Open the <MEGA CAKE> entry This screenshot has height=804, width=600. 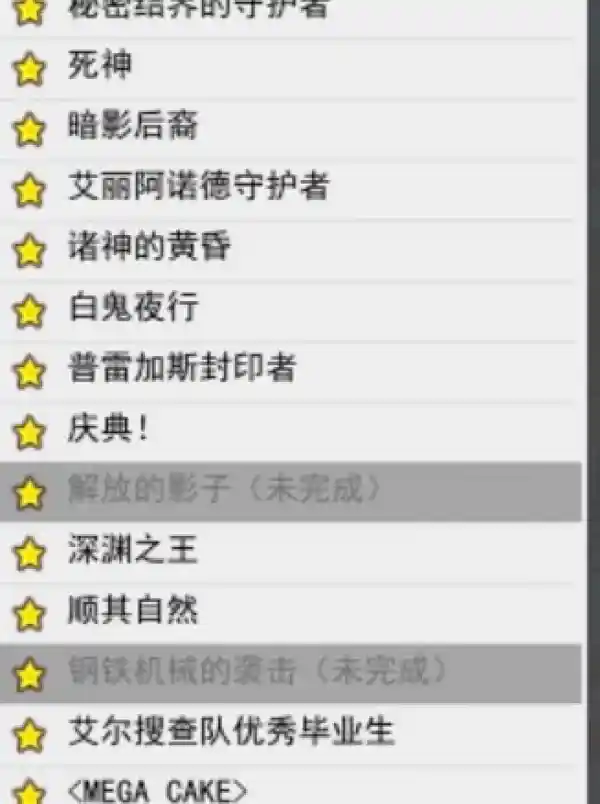(157, 790)
